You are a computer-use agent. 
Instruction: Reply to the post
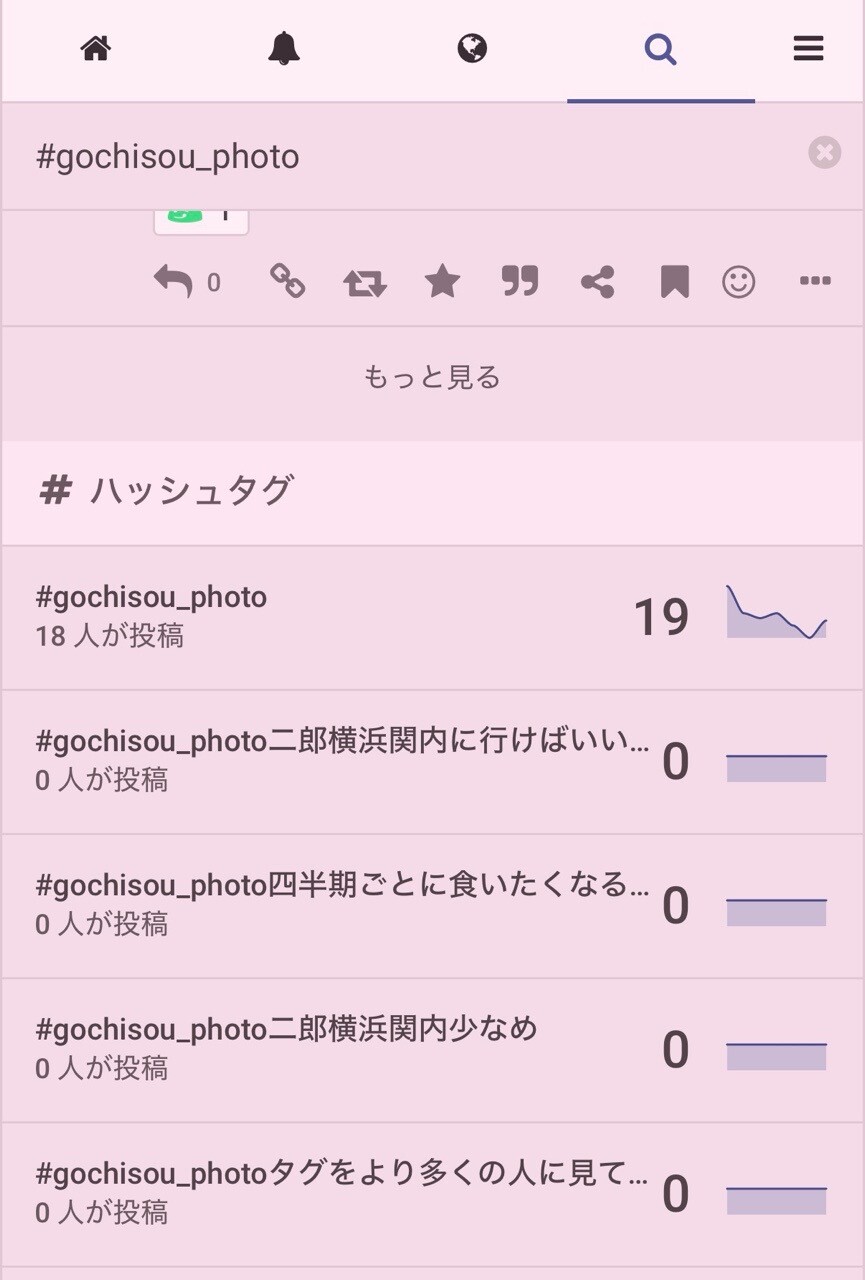173,282
